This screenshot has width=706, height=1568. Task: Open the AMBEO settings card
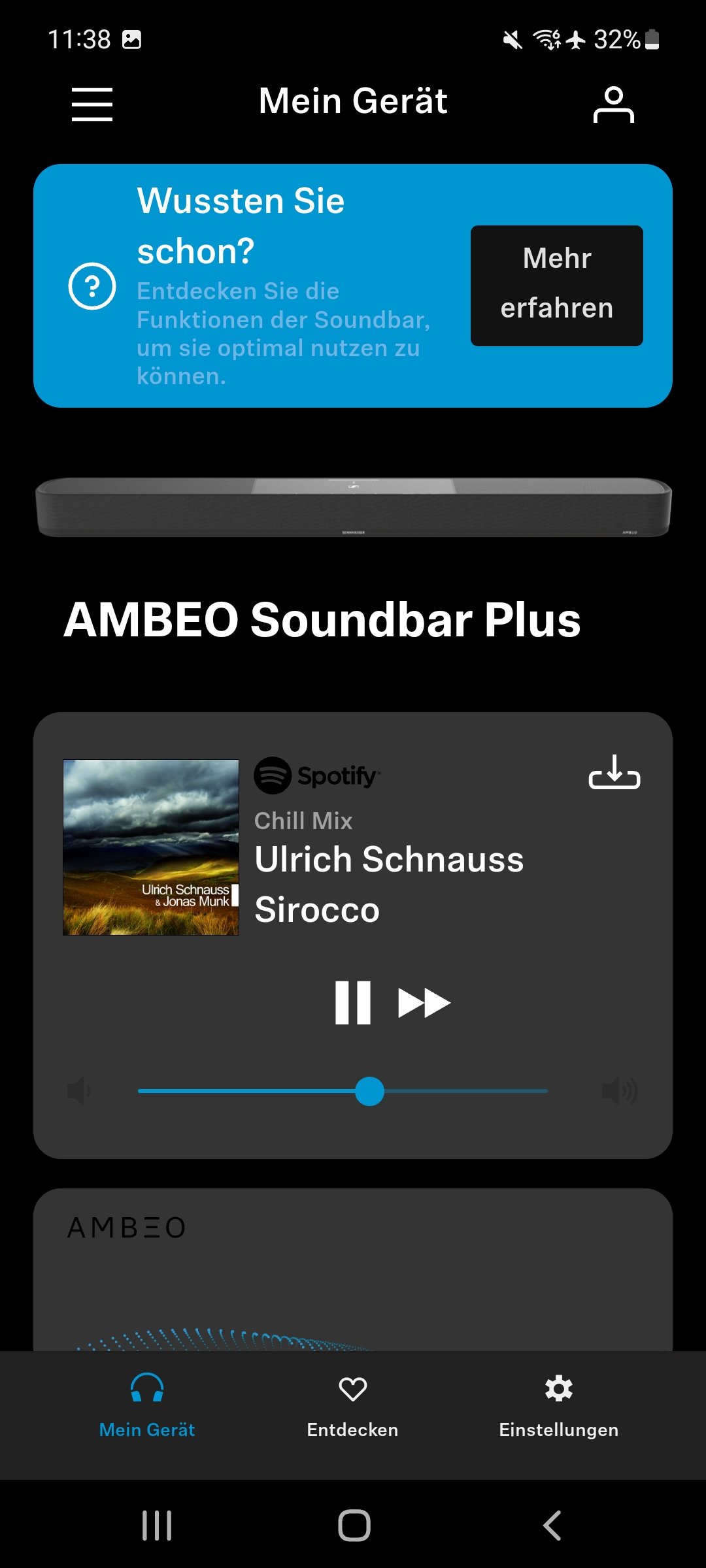coord(353,1267)
